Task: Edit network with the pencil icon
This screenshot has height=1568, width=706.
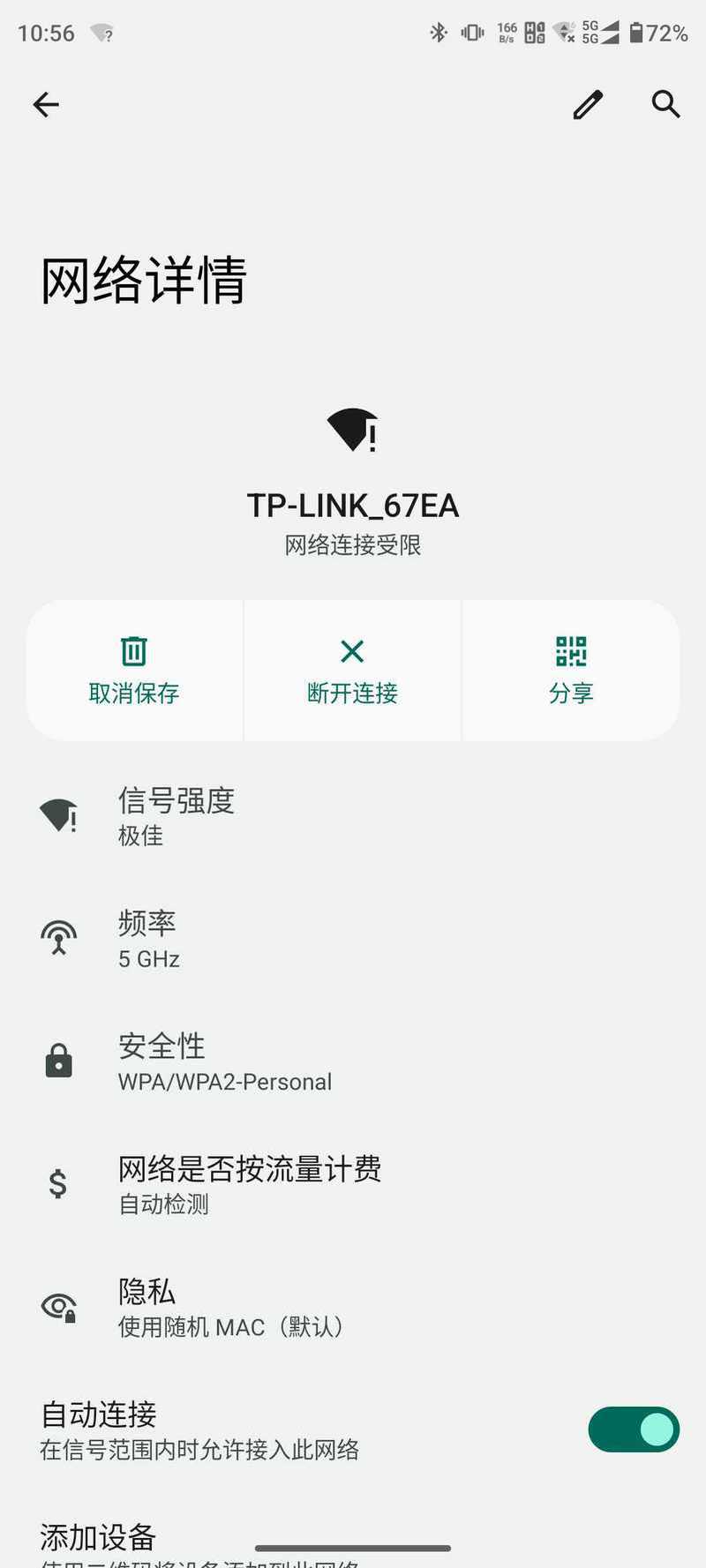Action: tap(588, 105)
